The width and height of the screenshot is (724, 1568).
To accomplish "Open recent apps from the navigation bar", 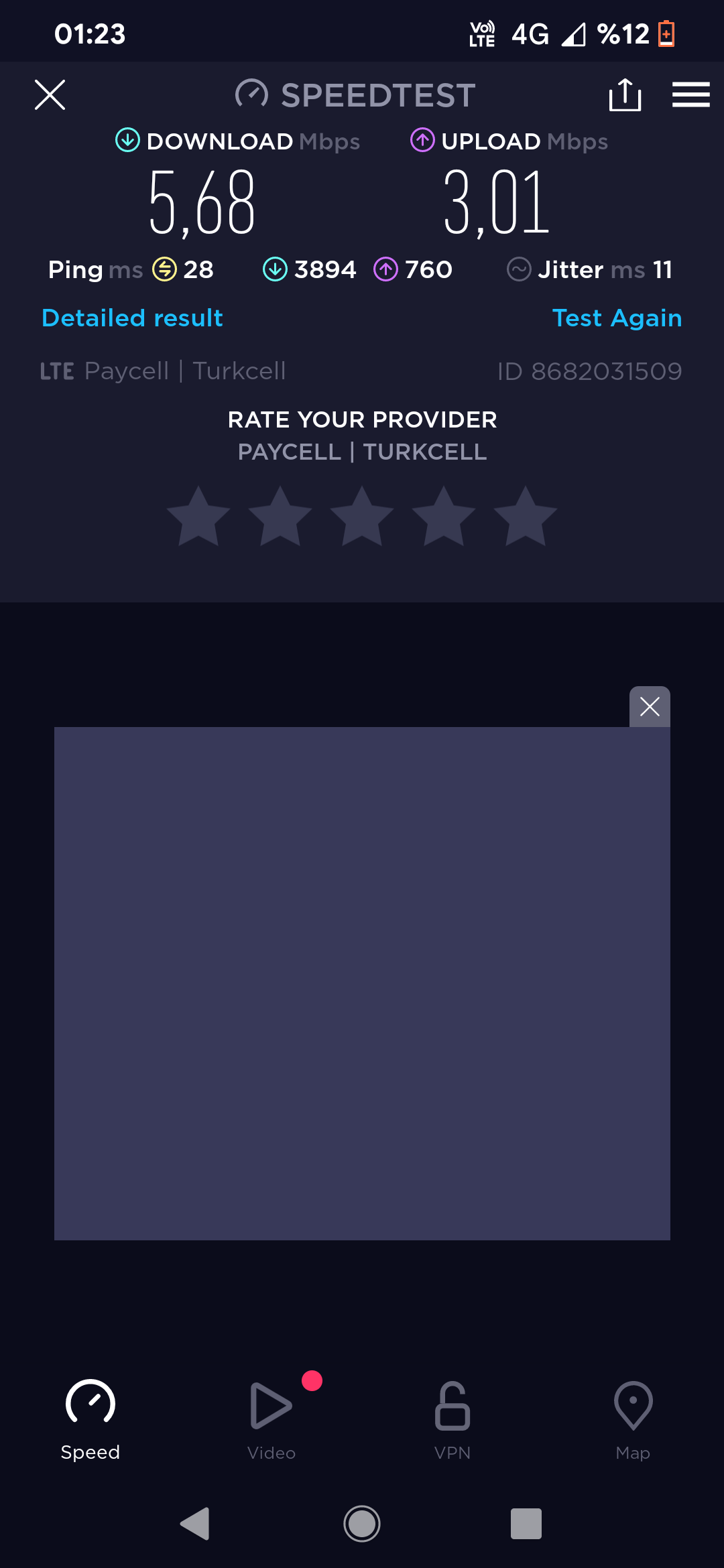I will (526, 1524).
